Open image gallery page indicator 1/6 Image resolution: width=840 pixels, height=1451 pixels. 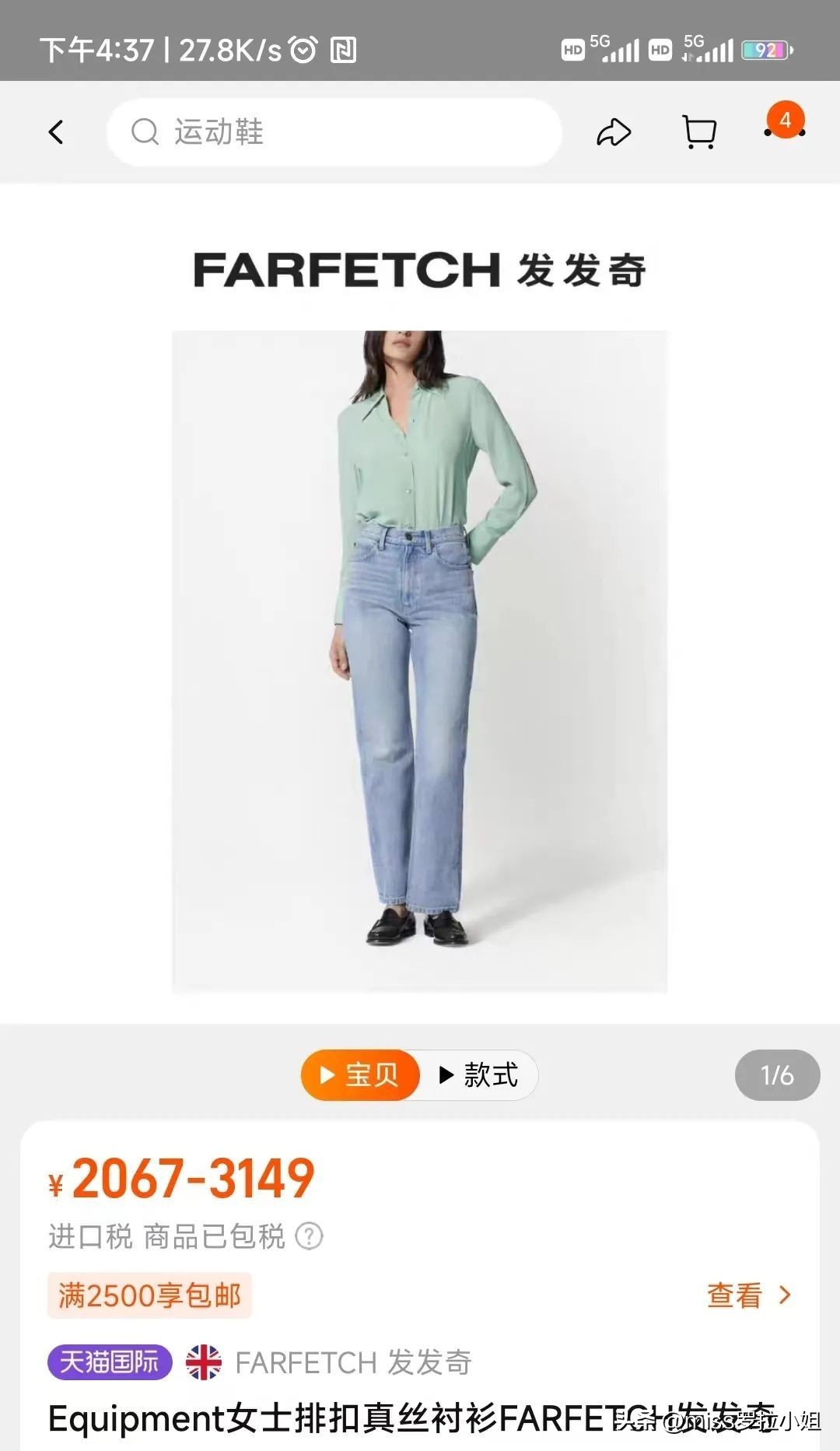click(776, 1074)
